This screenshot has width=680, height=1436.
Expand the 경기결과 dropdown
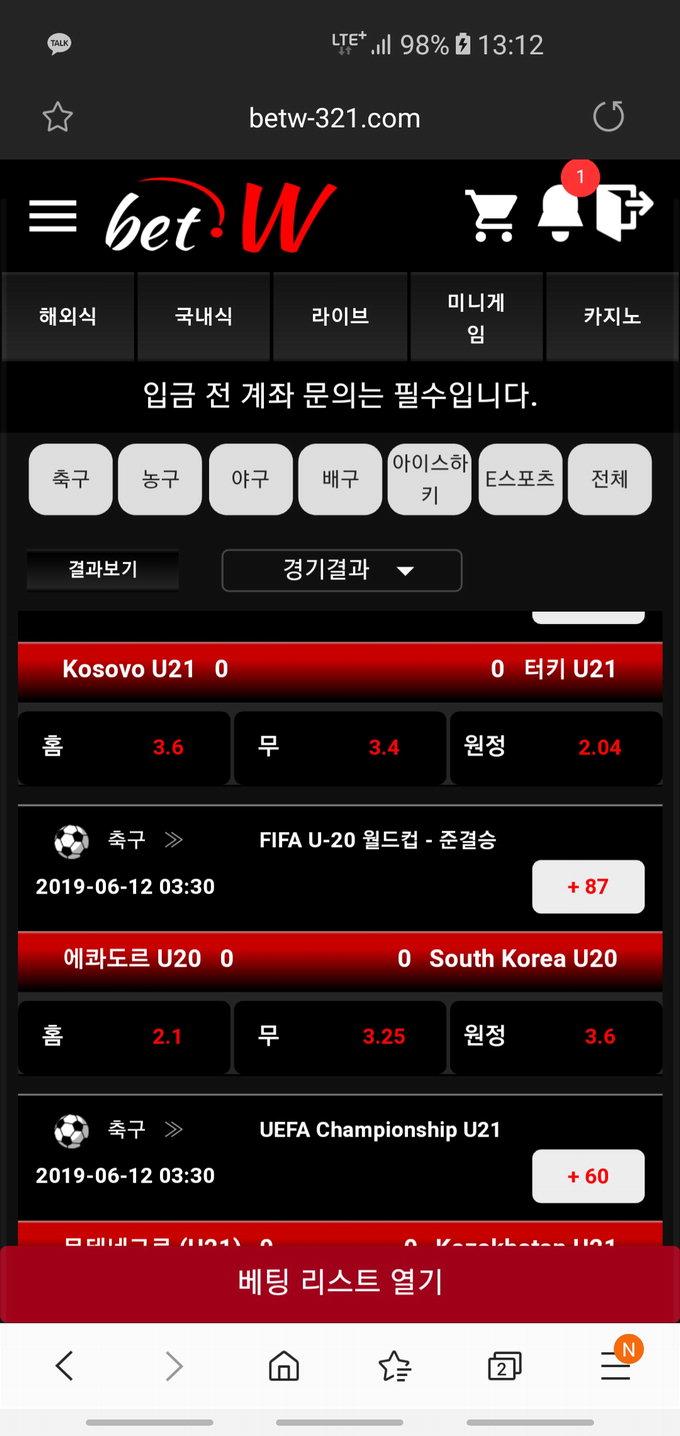(341, 570)
